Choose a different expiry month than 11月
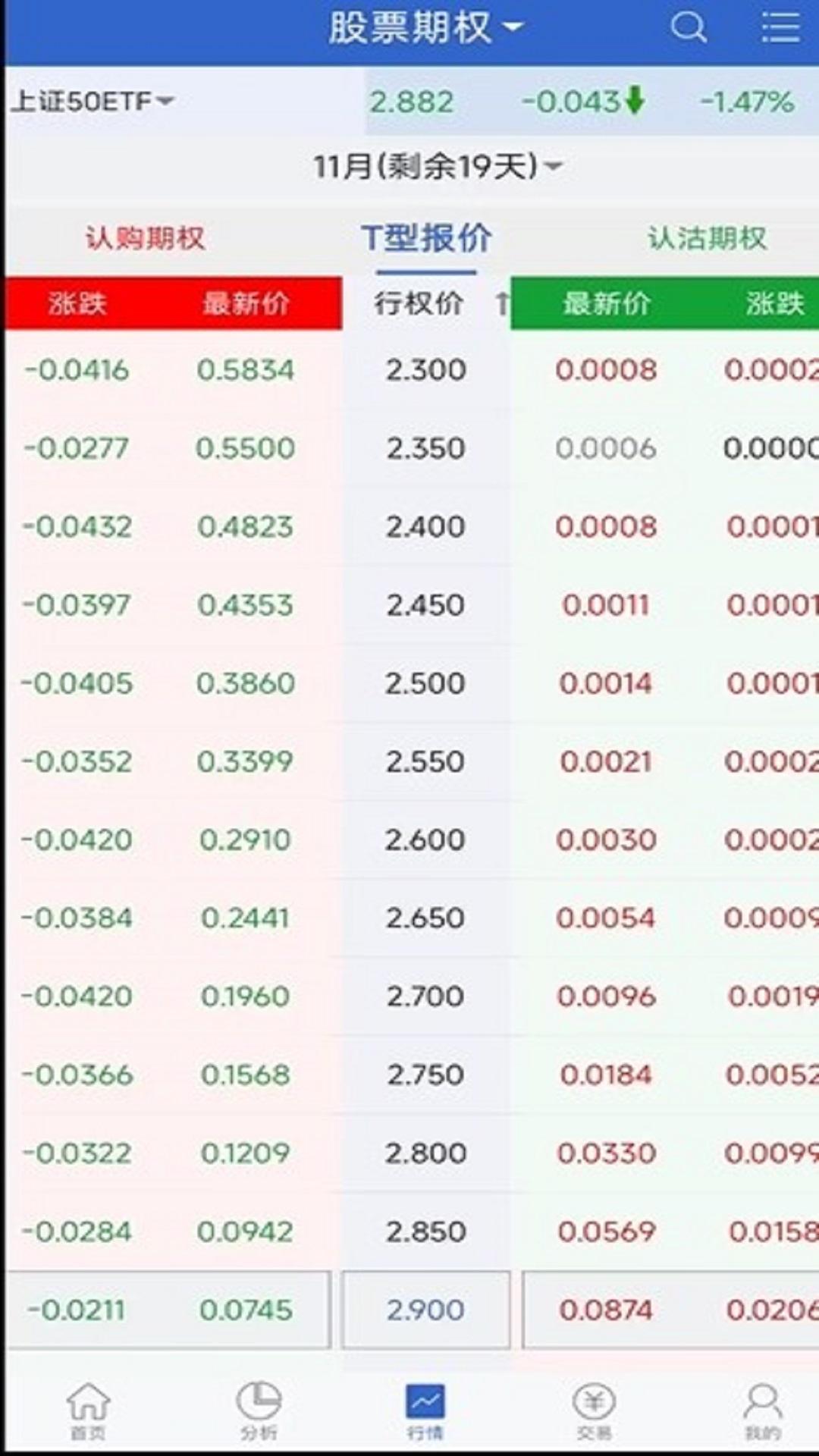This screenshot has height=1456, width=819. click(438, 166)
